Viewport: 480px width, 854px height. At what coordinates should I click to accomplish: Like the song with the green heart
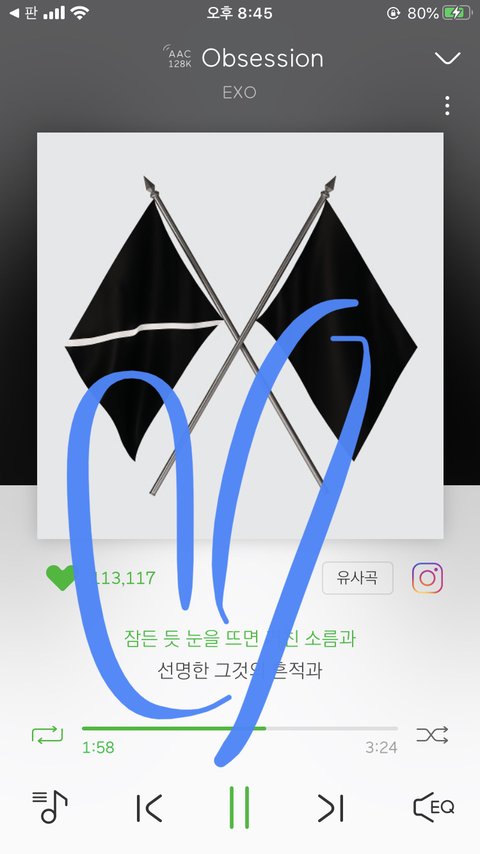pyautogui.click(x=60, y=577)
